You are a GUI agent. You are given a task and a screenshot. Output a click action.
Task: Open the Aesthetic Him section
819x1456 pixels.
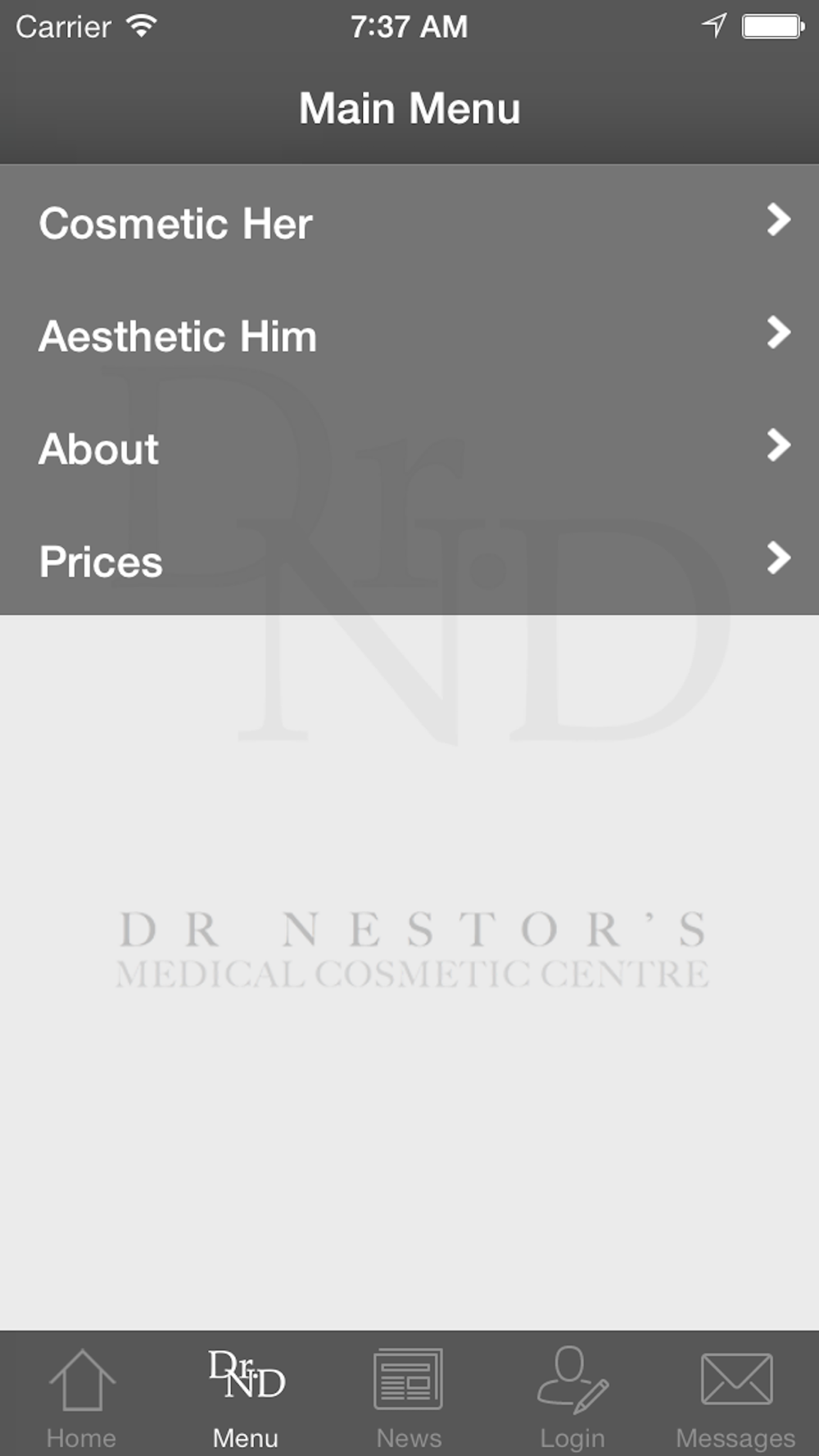click(x=409, y=335)
